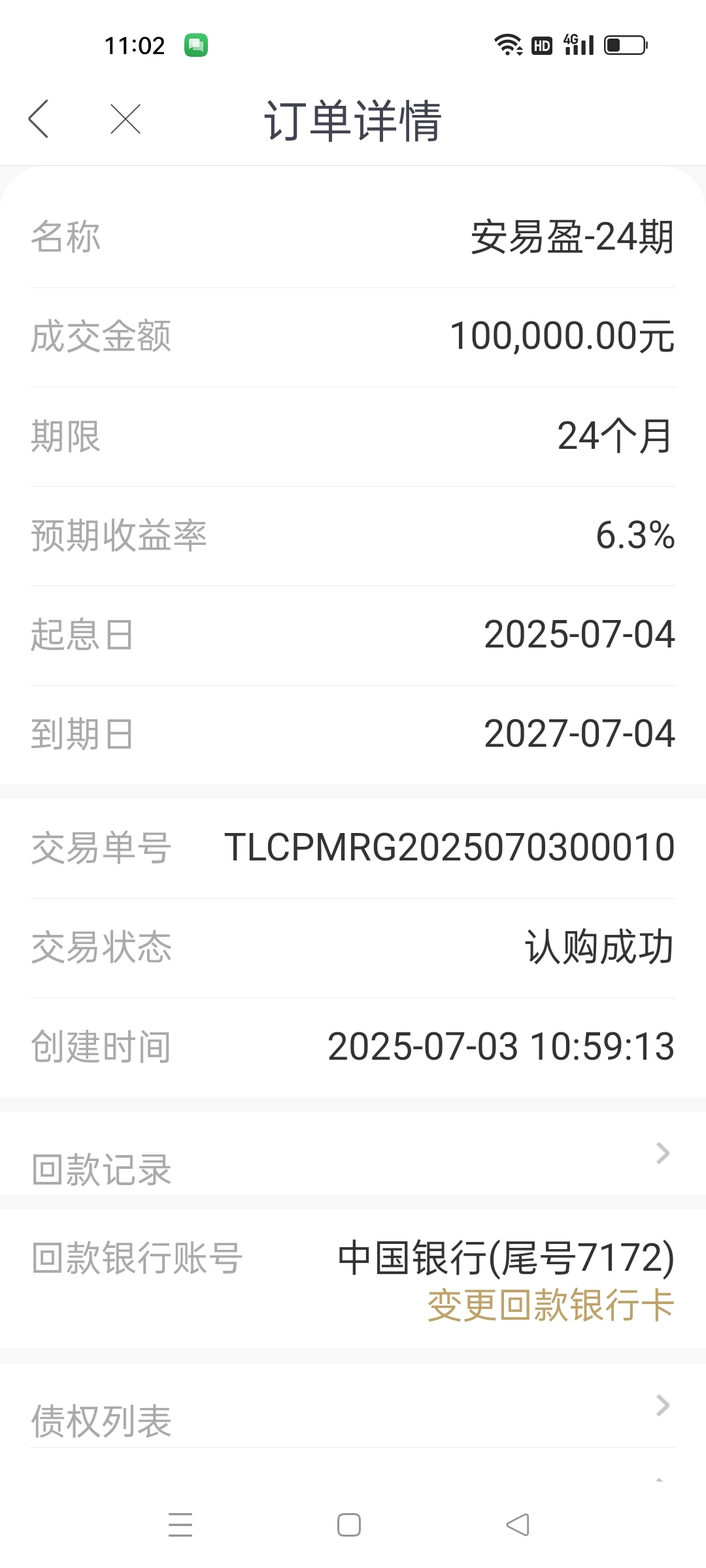
Task: Tap the system home button
Action: [349, 1525]
